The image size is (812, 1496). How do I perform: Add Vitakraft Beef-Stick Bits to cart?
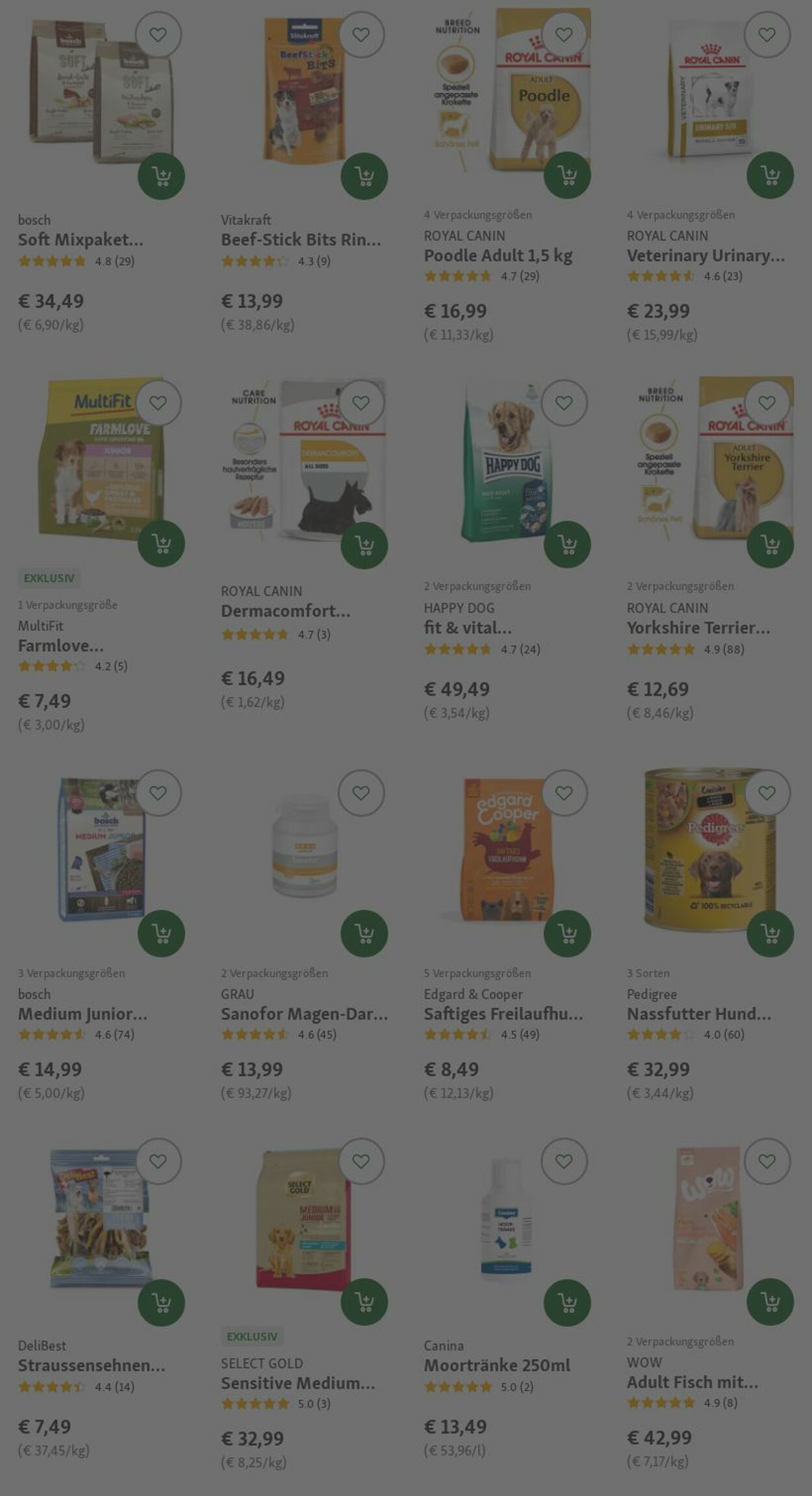(x=364, y=176)
